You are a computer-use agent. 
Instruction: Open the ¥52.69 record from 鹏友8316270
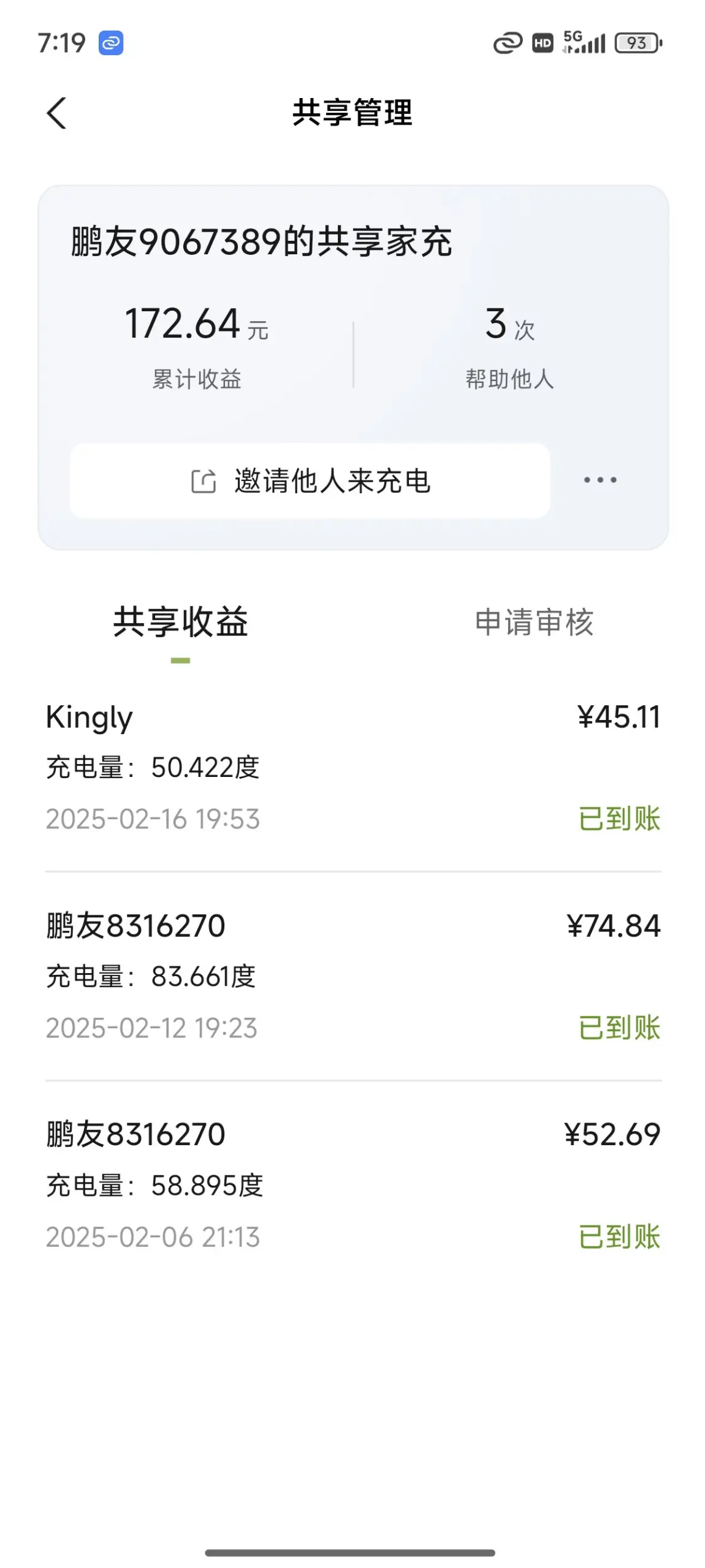click(353, 1185)
